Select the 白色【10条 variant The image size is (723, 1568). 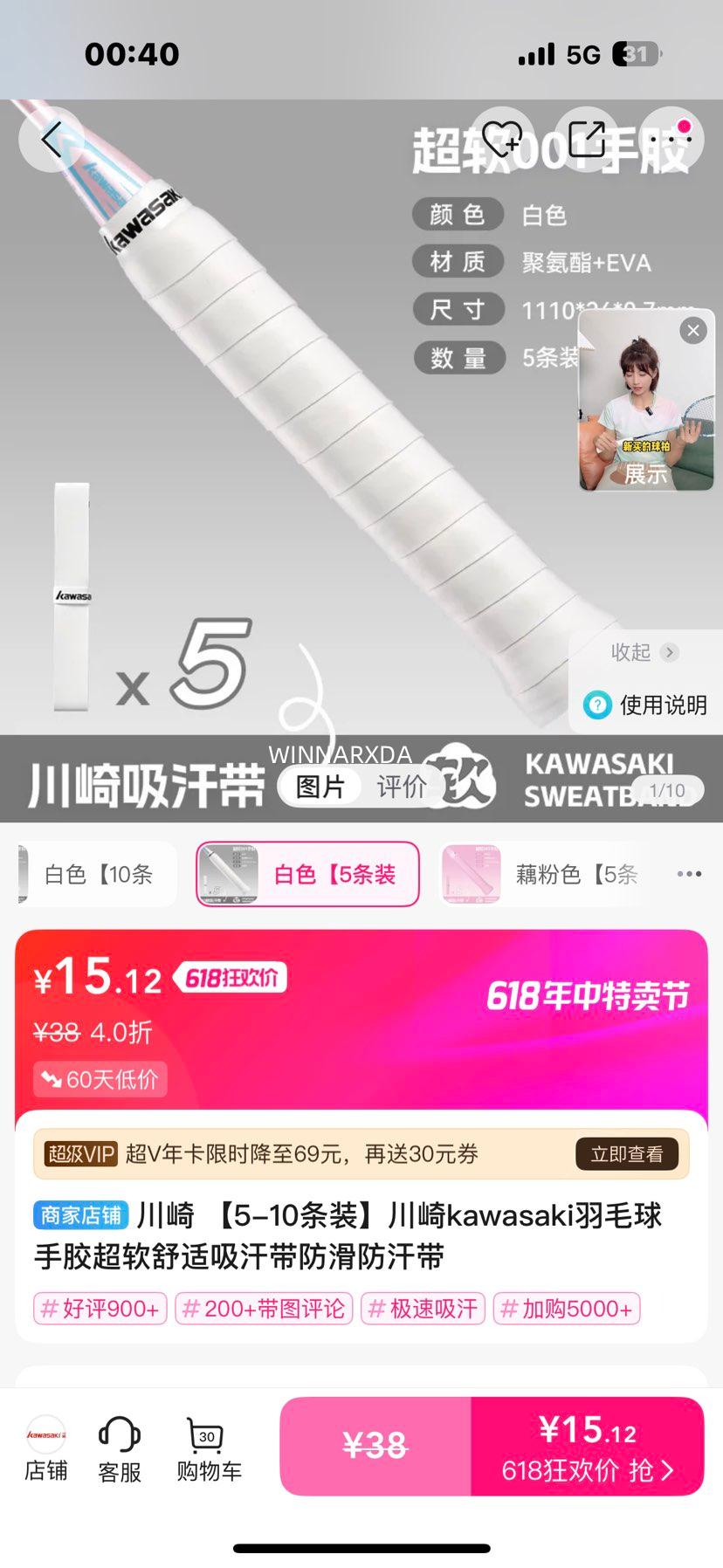point(98,874)
